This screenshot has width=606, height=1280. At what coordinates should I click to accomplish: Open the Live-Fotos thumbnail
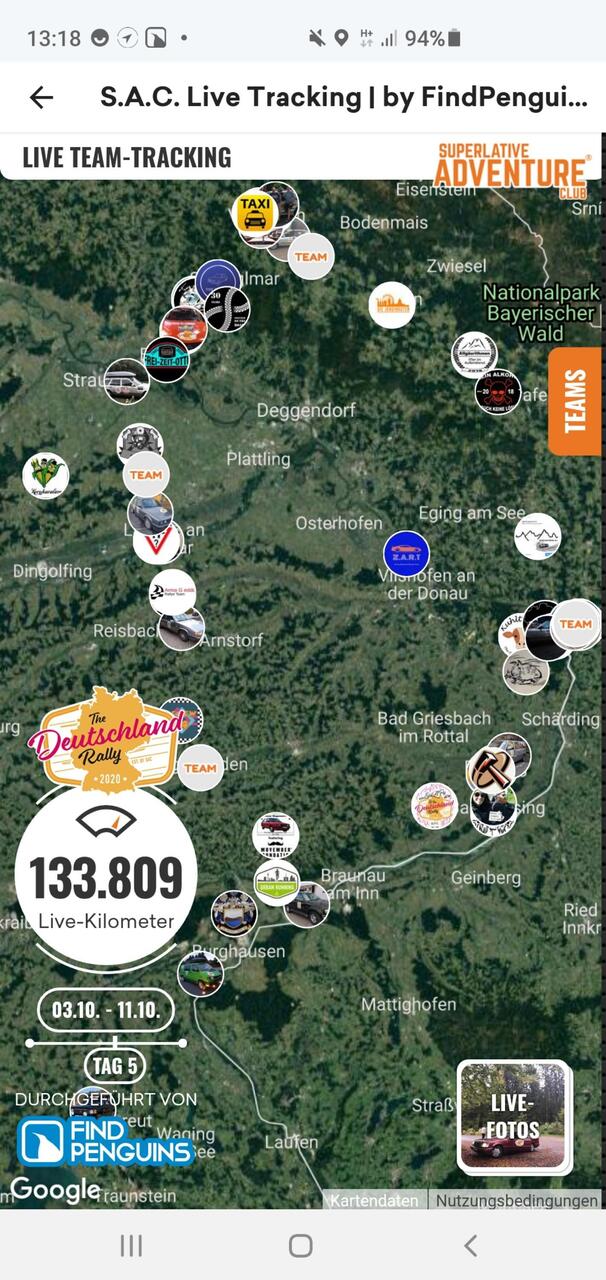[514, 1116]
